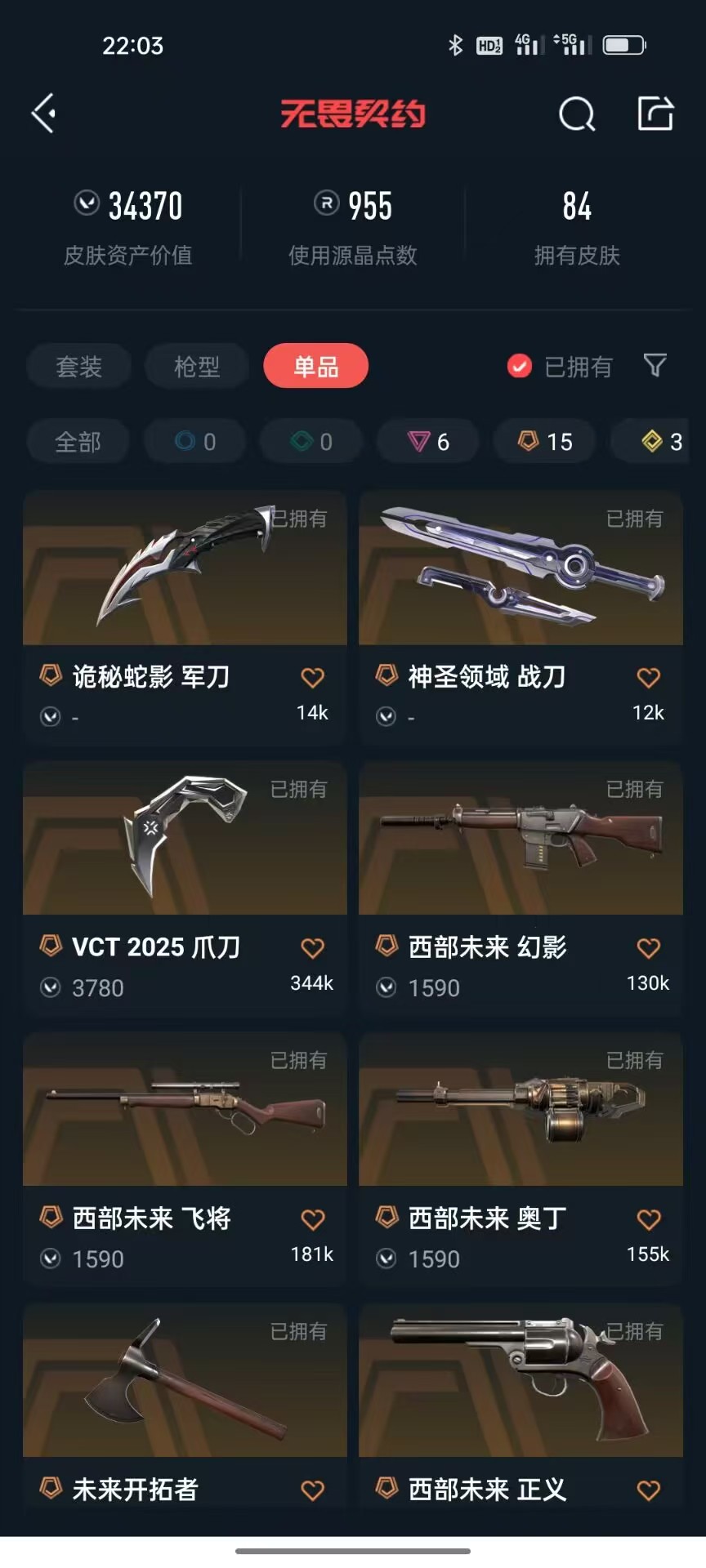Screen dimensions: 706x1568
Task: Toggle the 已拥有 checkbox
Action: coord(520,367)
